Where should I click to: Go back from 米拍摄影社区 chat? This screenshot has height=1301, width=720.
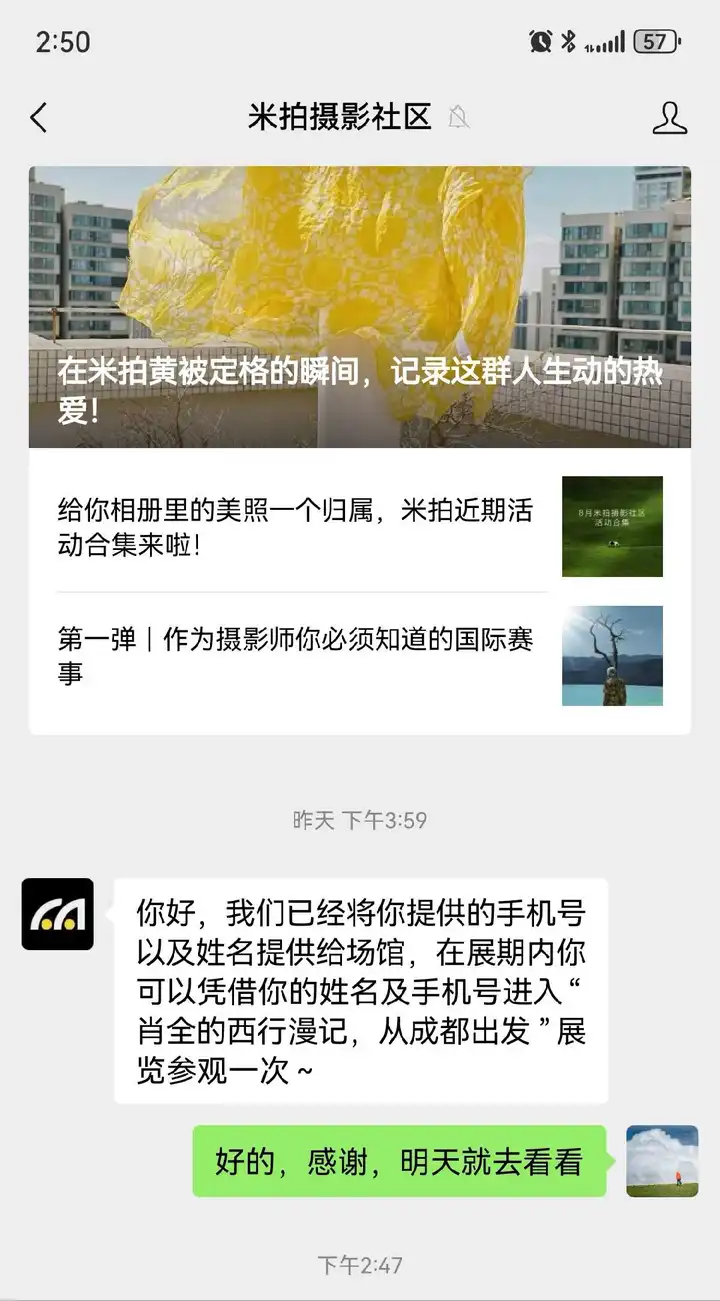pos(39,118)
